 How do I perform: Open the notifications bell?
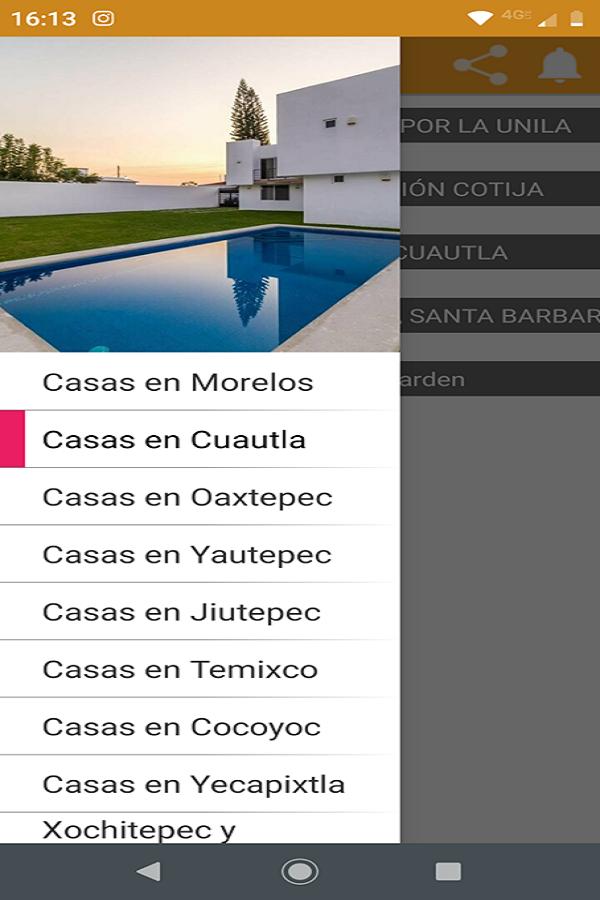coord(559,66)
